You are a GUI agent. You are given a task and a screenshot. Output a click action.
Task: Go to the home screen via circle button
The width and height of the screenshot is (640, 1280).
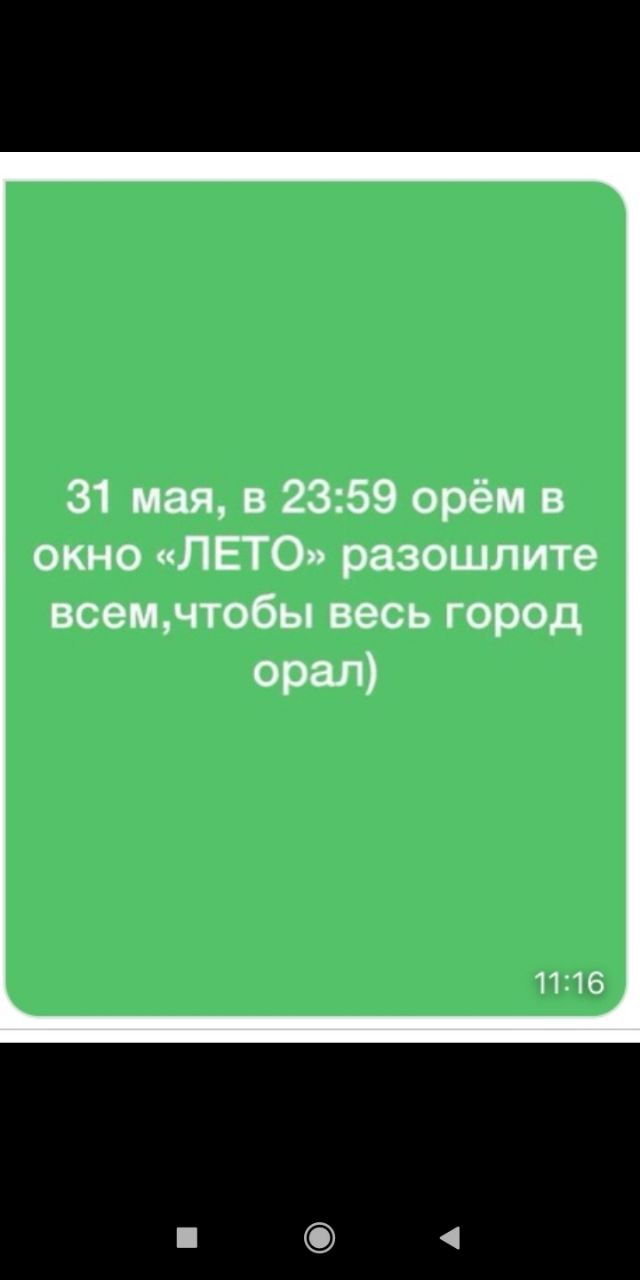(319, 1238)
